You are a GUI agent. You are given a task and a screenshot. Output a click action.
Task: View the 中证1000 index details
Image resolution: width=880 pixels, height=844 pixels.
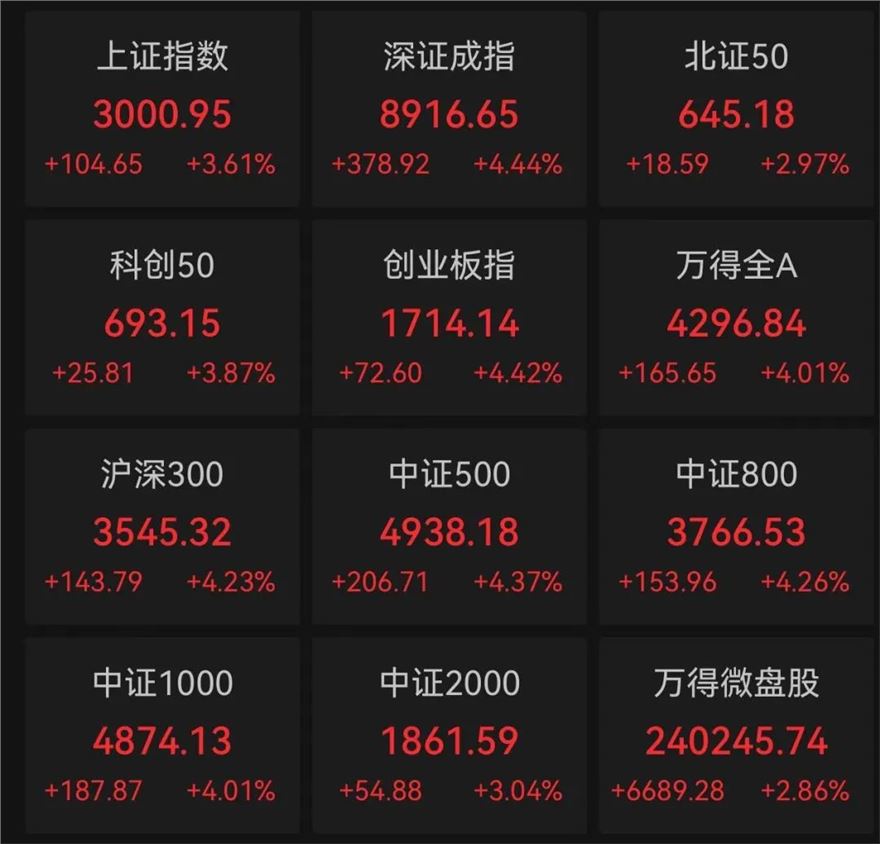(162, 737)
